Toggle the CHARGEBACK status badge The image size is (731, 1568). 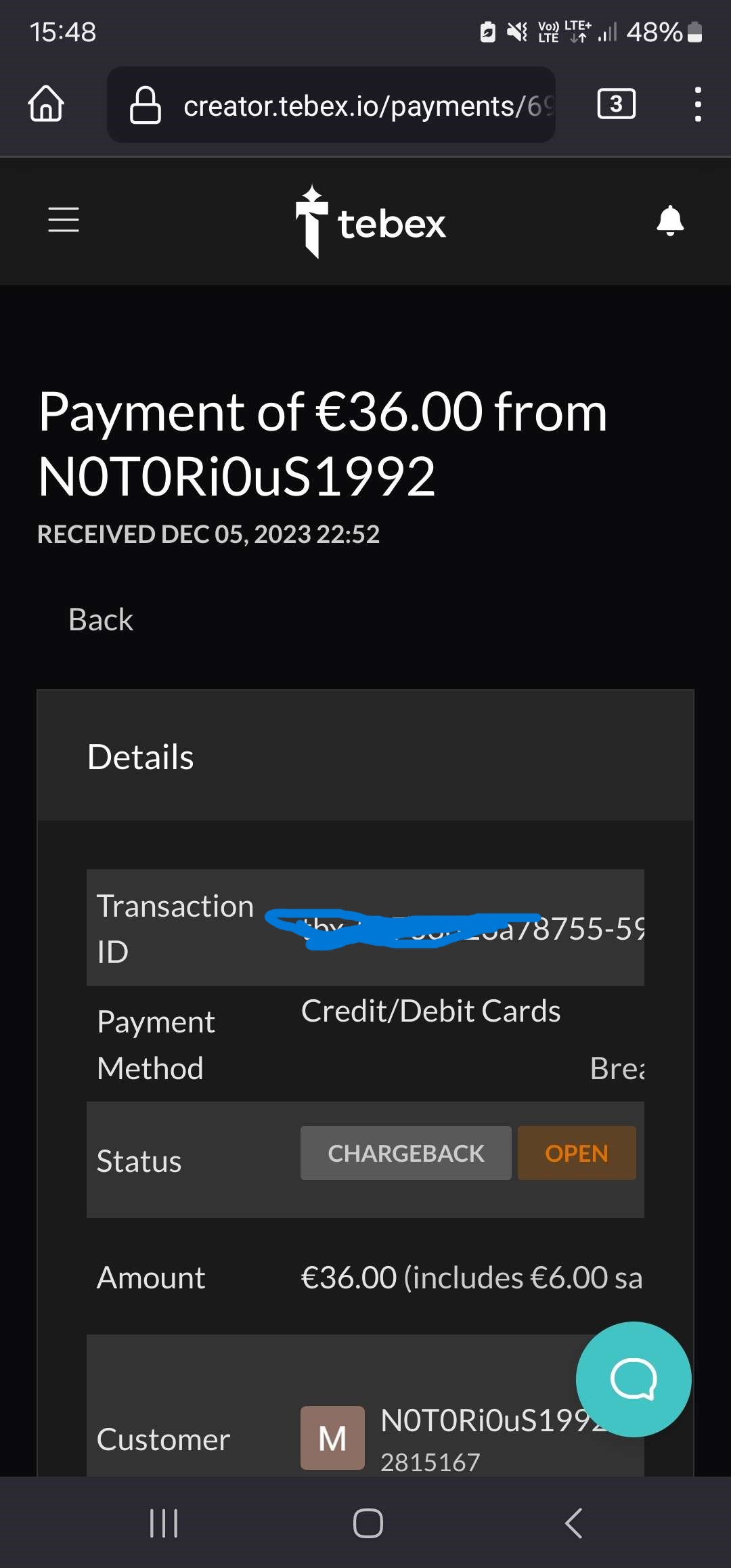coord(405,1153)
